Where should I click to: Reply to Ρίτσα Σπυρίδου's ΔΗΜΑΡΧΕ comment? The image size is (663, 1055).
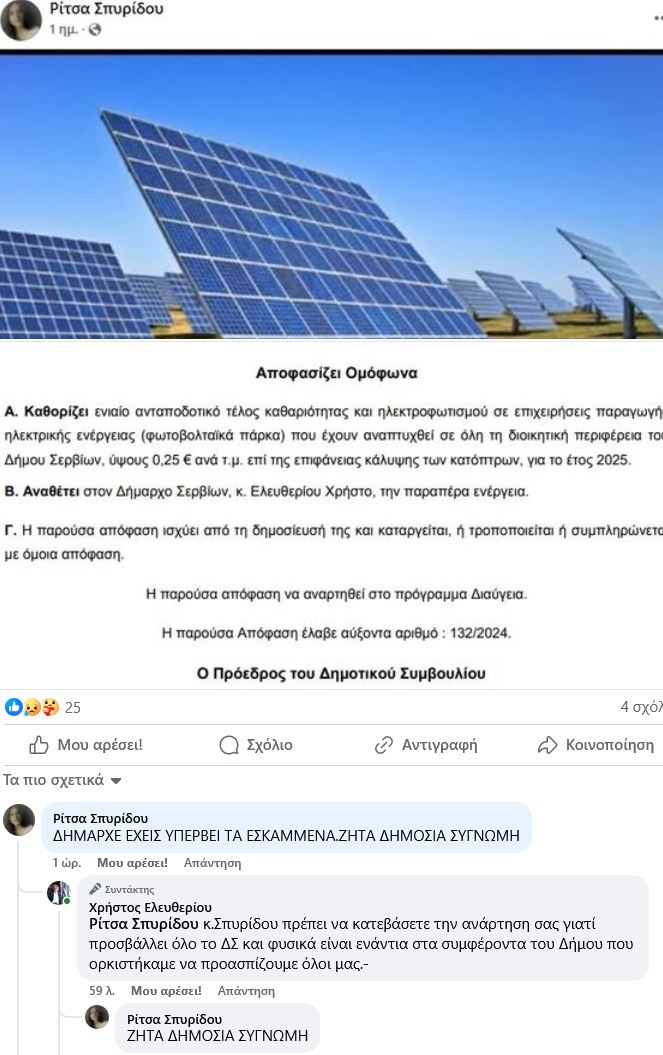pos(213,863)
